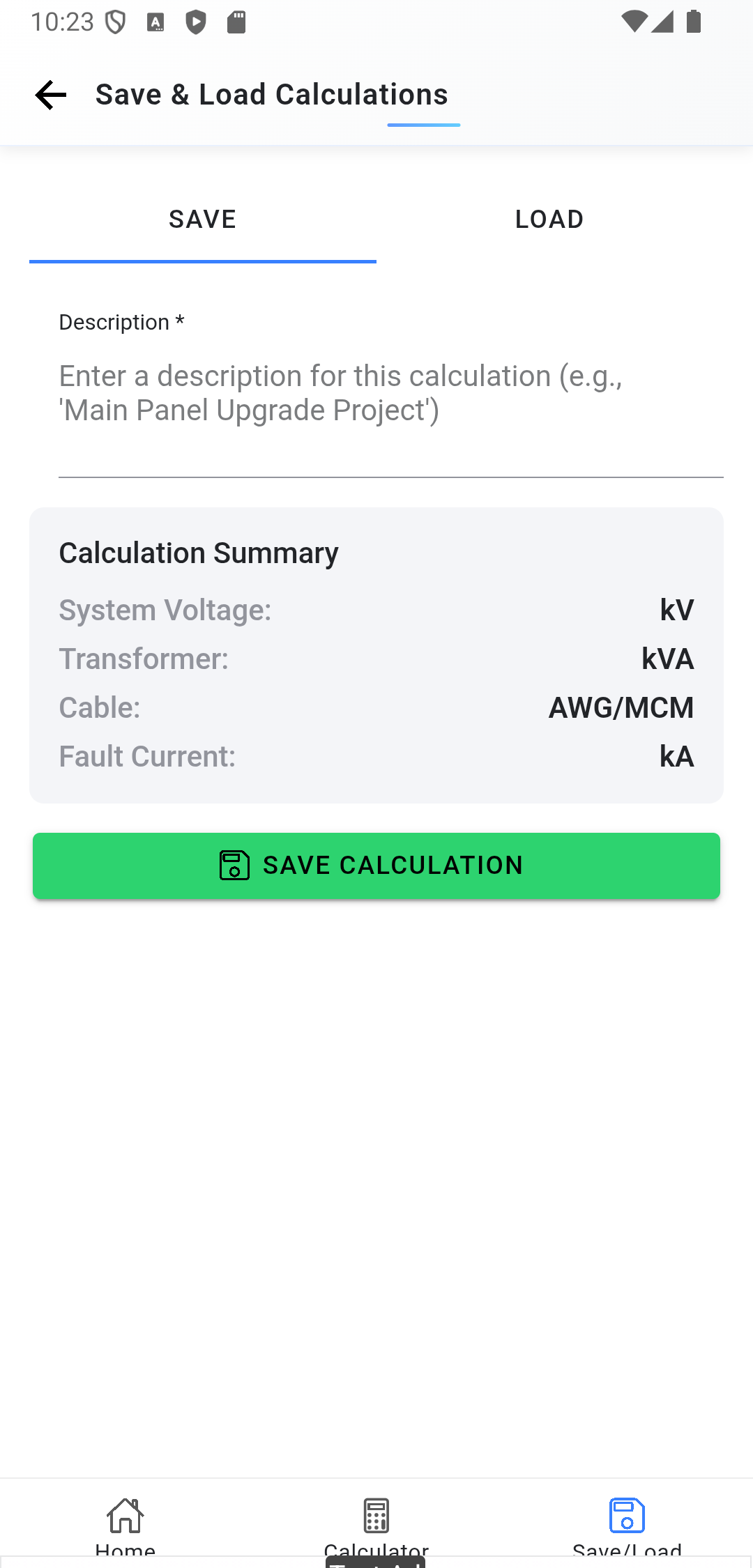753x1568 pixels.
Task: Tap the 10:23 clock in status bar
Action: pyautogui.click(x=63, y=21)
